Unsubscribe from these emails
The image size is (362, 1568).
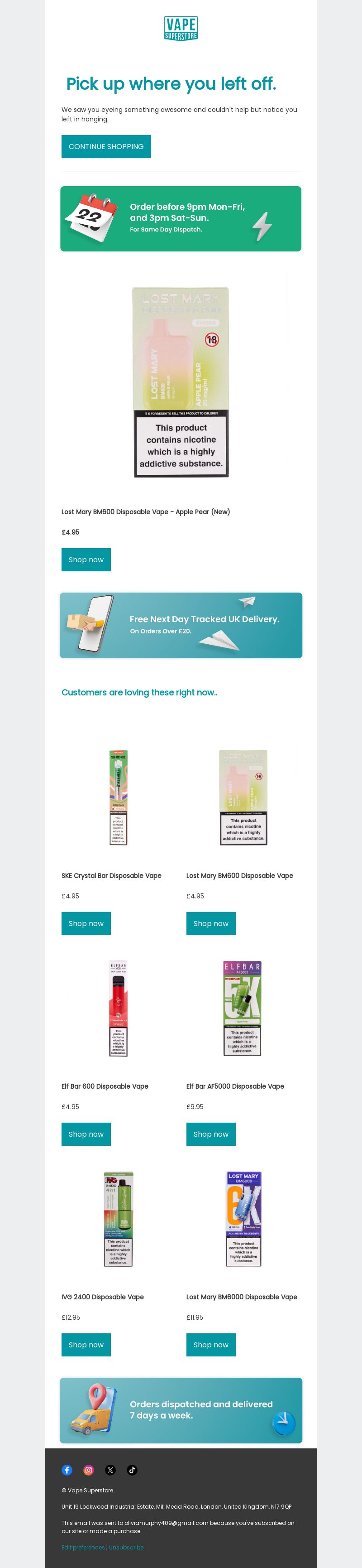click(x=127, y=1547)
